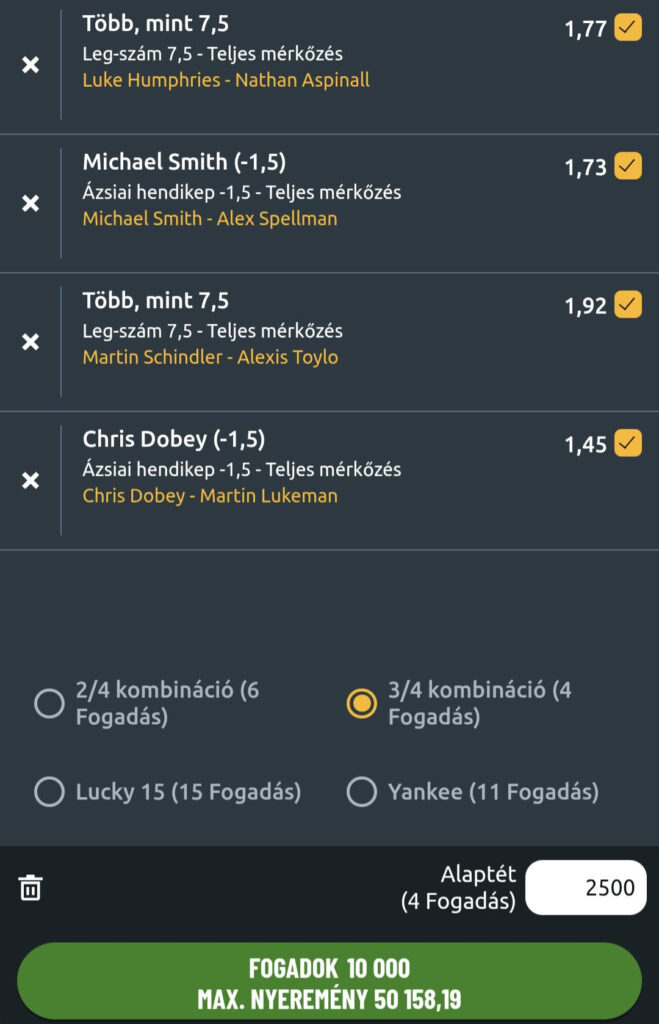Clear the betslip with the trash icon
Screen dimensions: 659x1024
pyautogui.click(x=31, y=888)
